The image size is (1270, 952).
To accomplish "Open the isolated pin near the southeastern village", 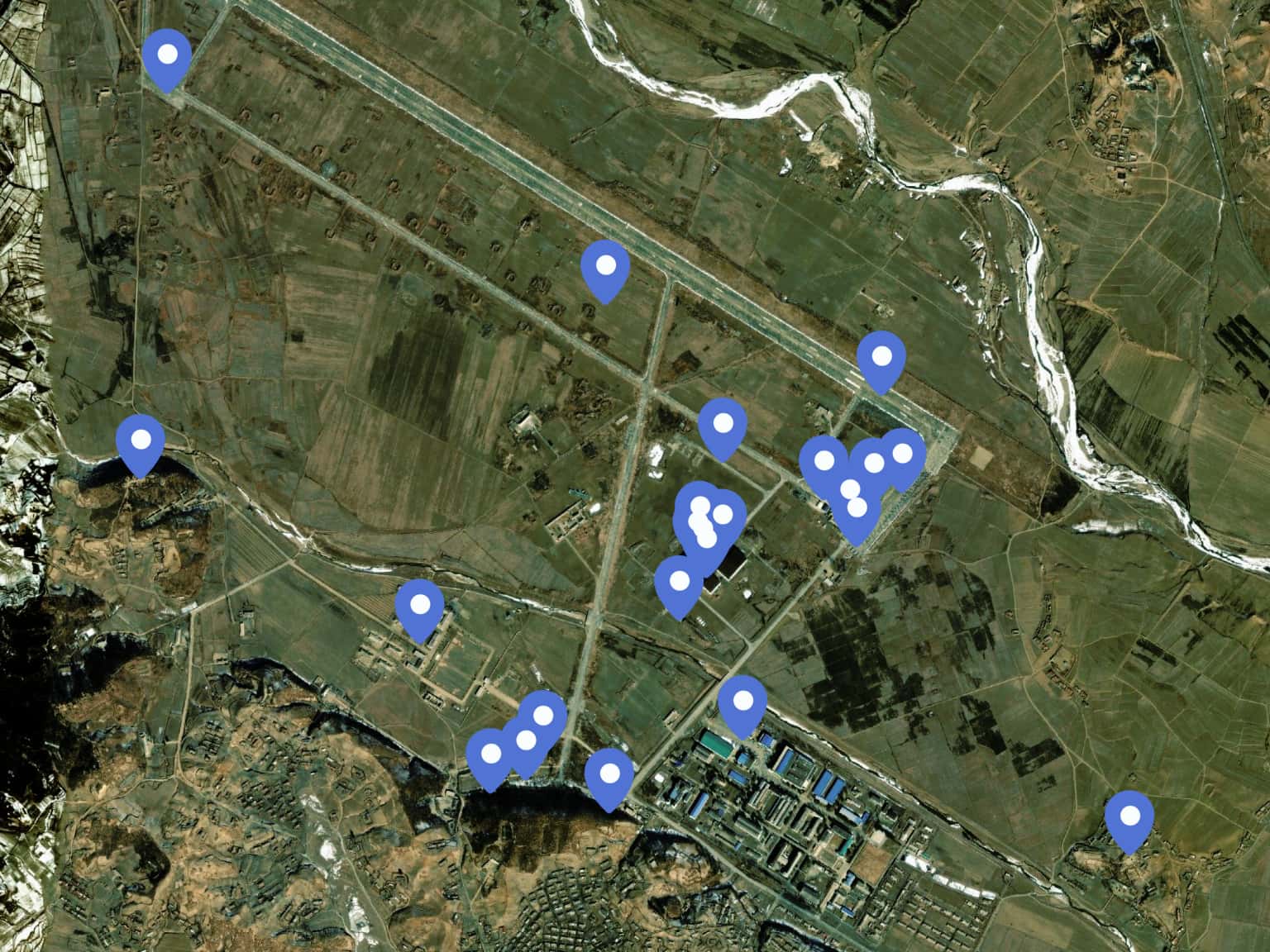I will [x=1129, y=819].
